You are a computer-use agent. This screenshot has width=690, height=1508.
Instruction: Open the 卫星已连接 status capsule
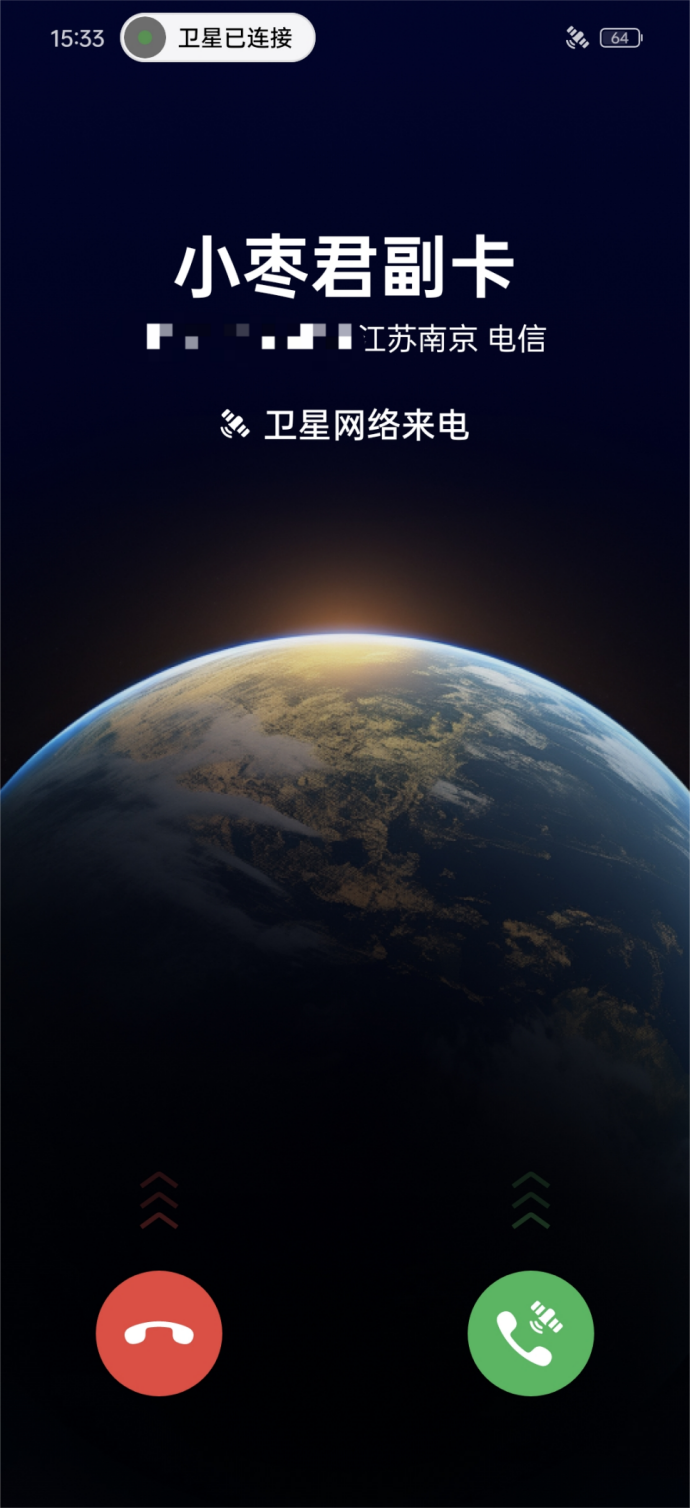click(x=218, y=38)
